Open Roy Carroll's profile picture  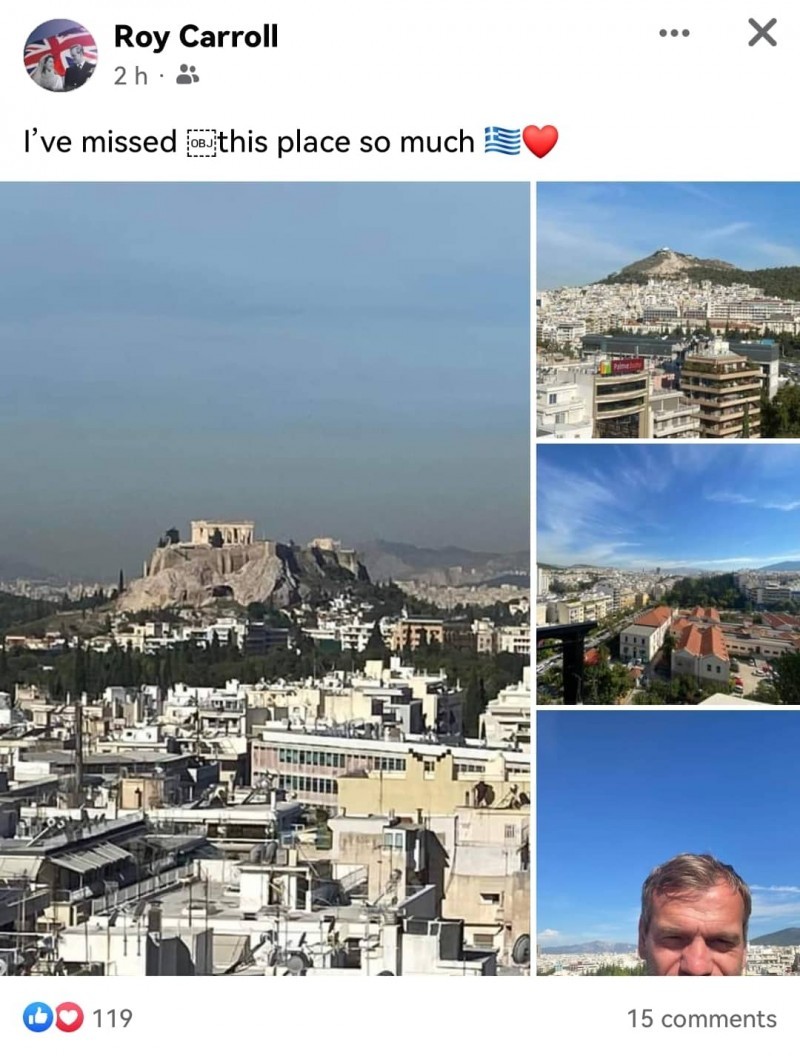tap(60, 55)
